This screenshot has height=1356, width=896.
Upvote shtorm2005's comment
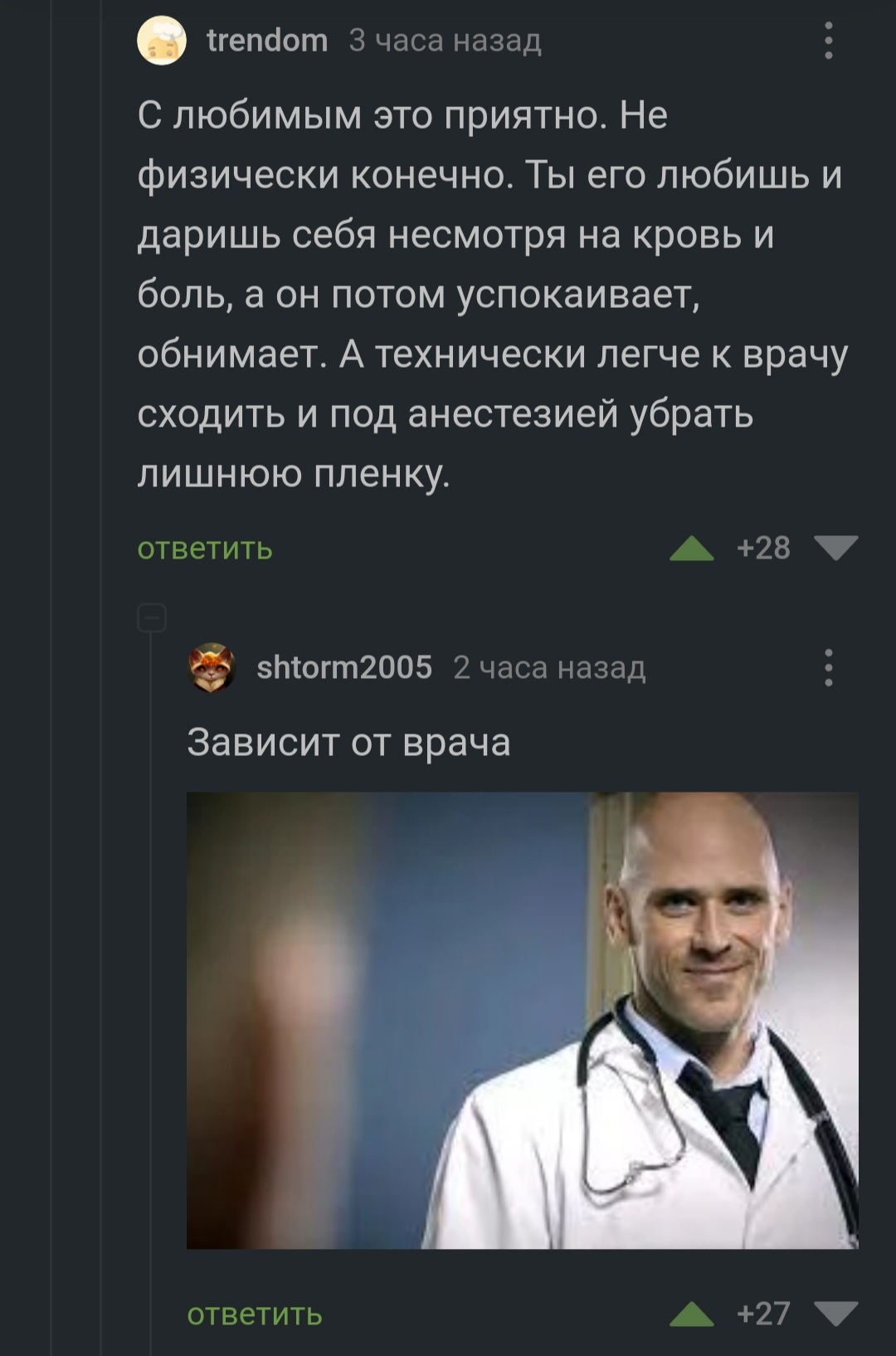tap(692, 1314)
